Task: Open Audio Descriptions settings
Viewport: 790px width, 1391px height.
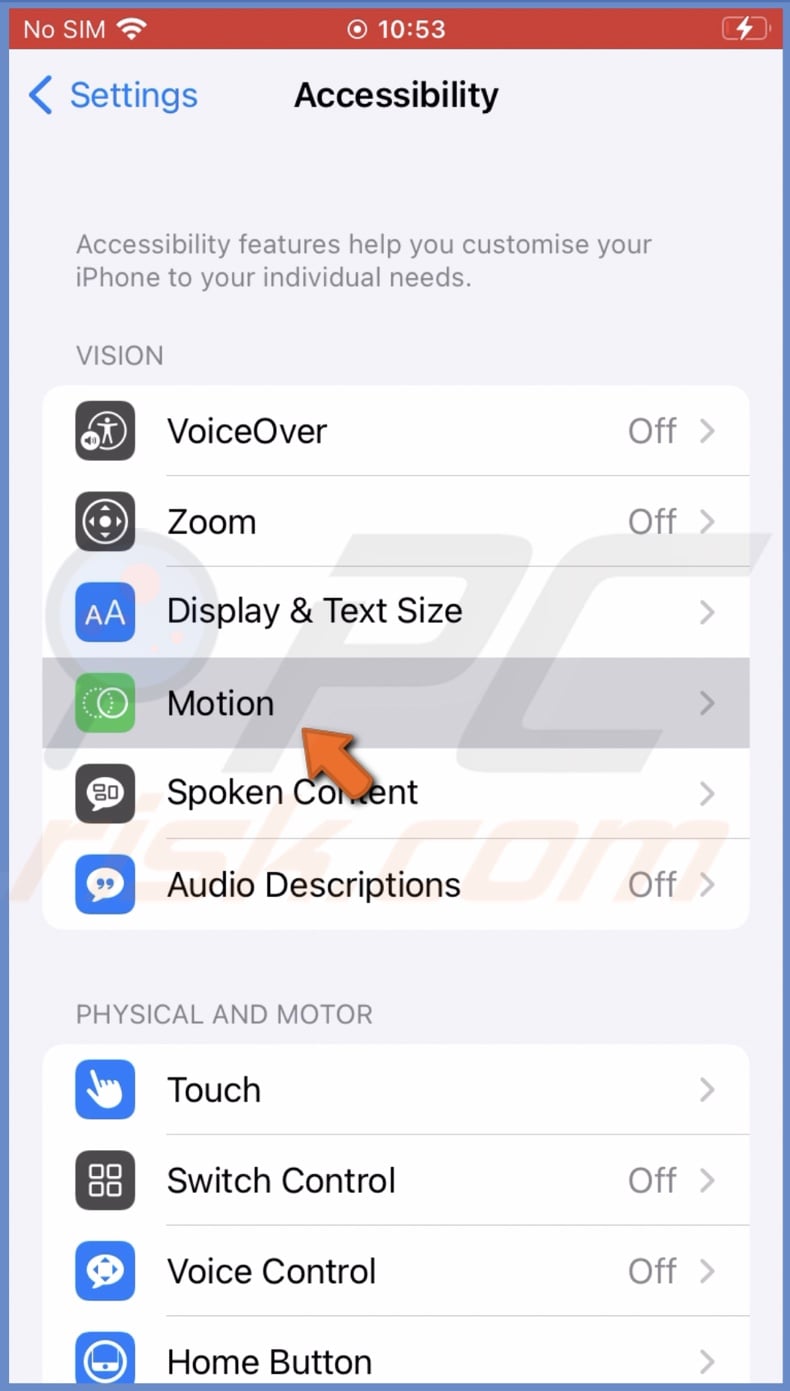Action: coord(395,884)
